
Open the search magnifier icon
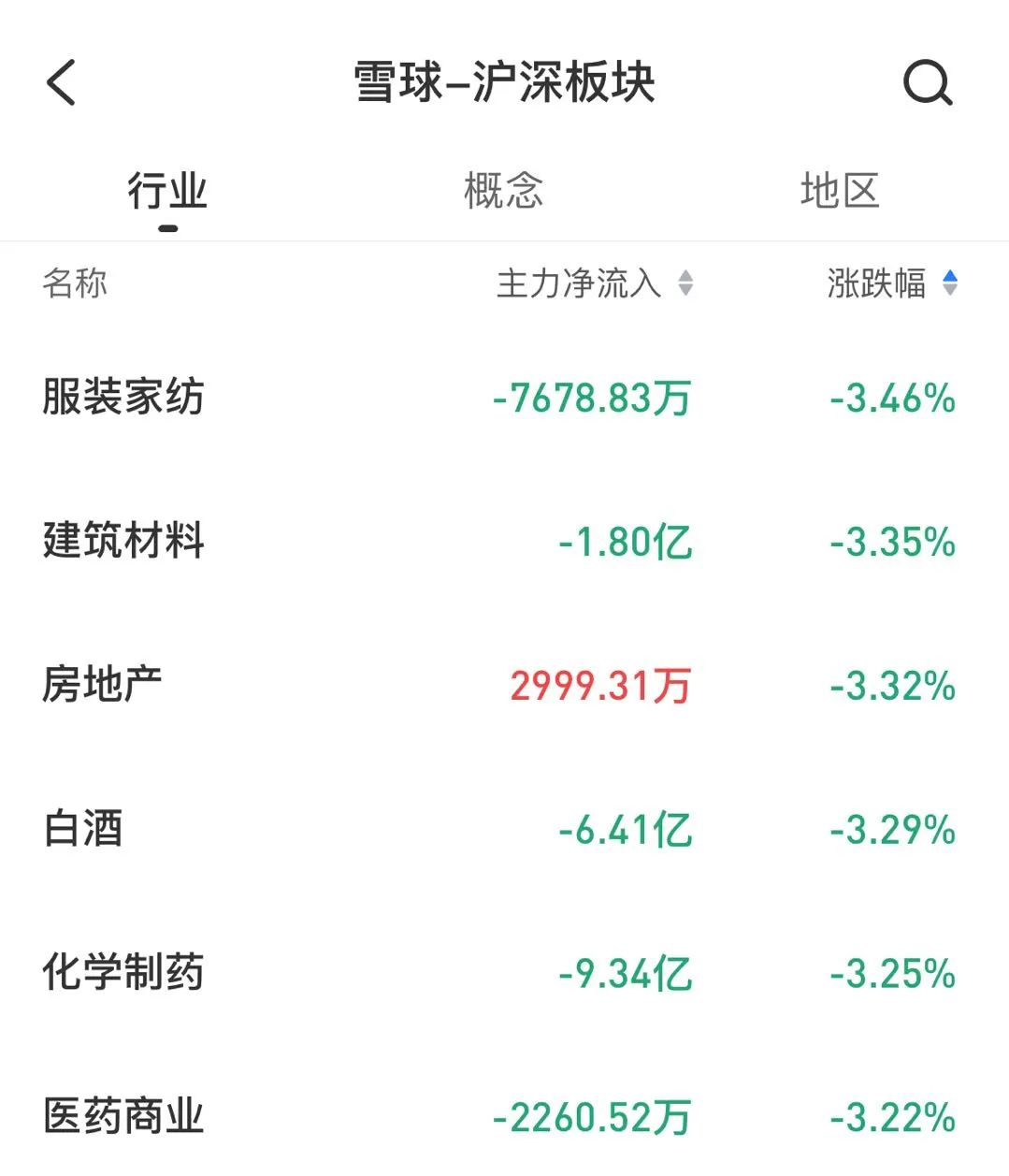click(927, 83)
